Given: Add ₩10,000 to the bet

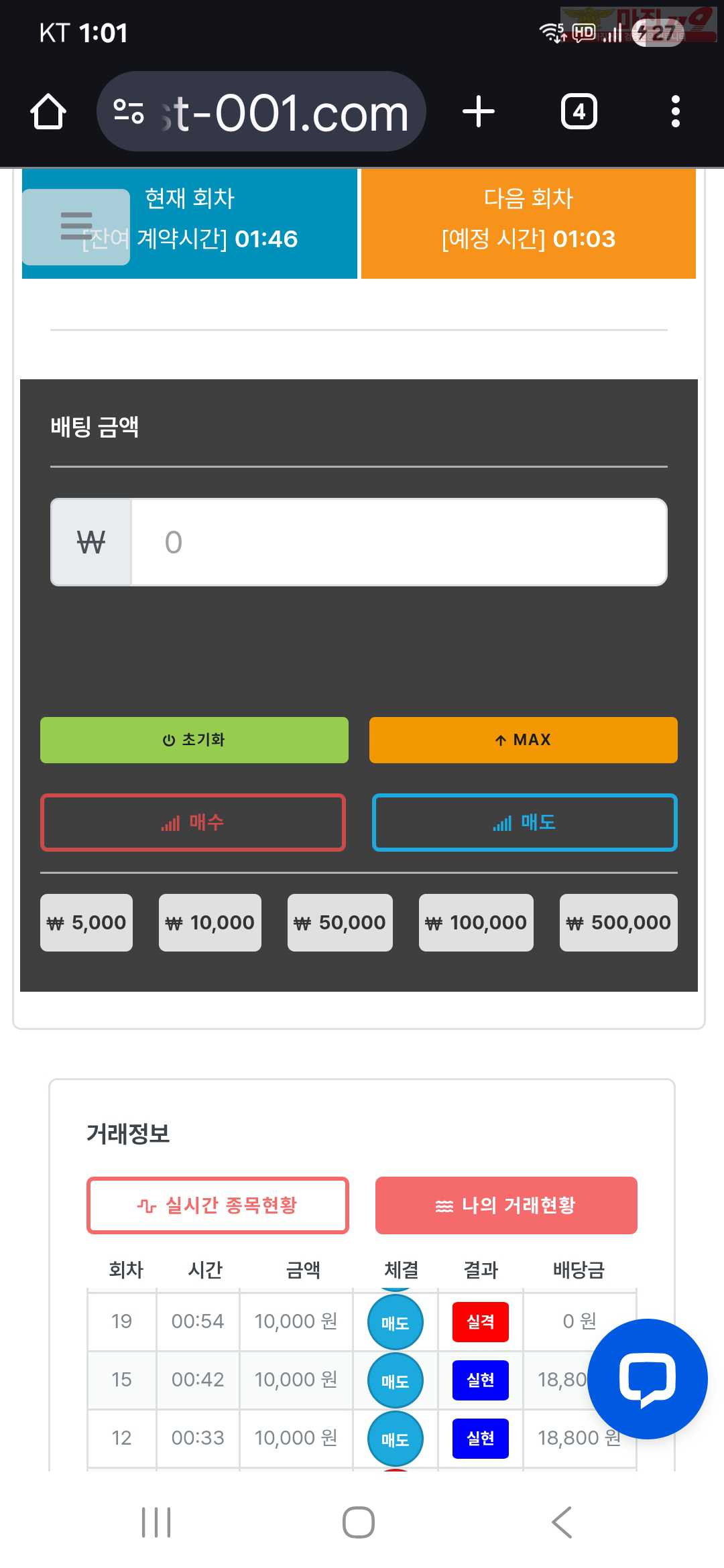Looking at the screenshot, I should pyautogui.click(x=210, y=923).
